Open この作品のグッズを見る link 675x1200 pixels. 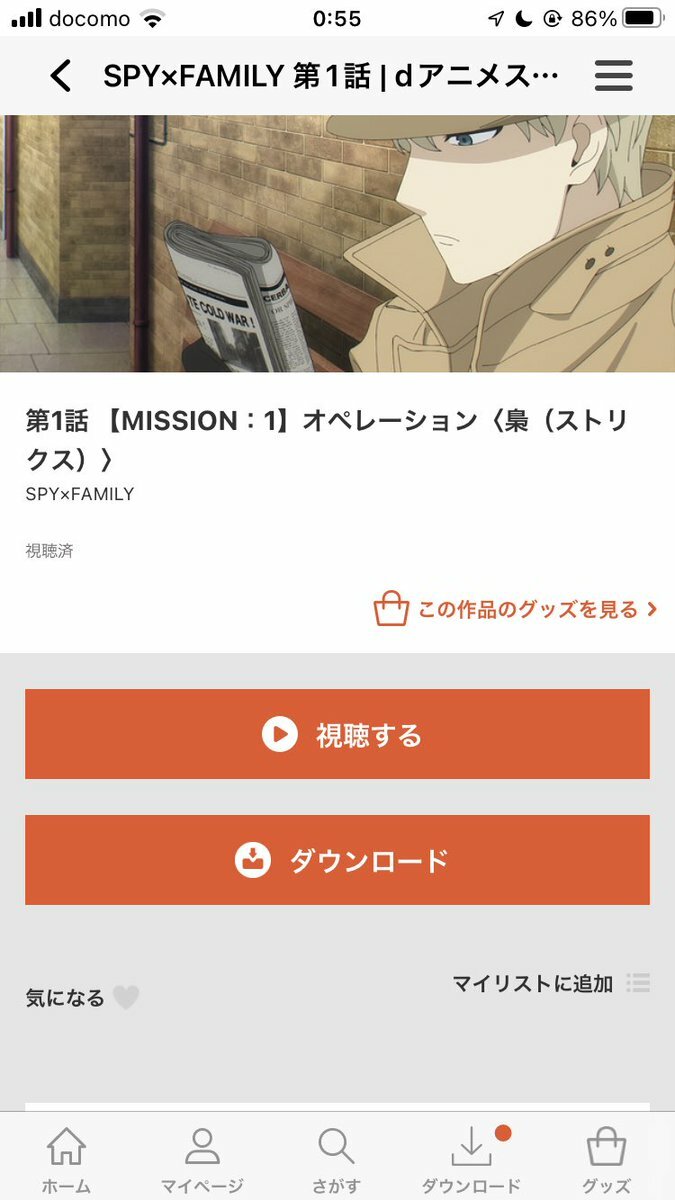(516, 608)
